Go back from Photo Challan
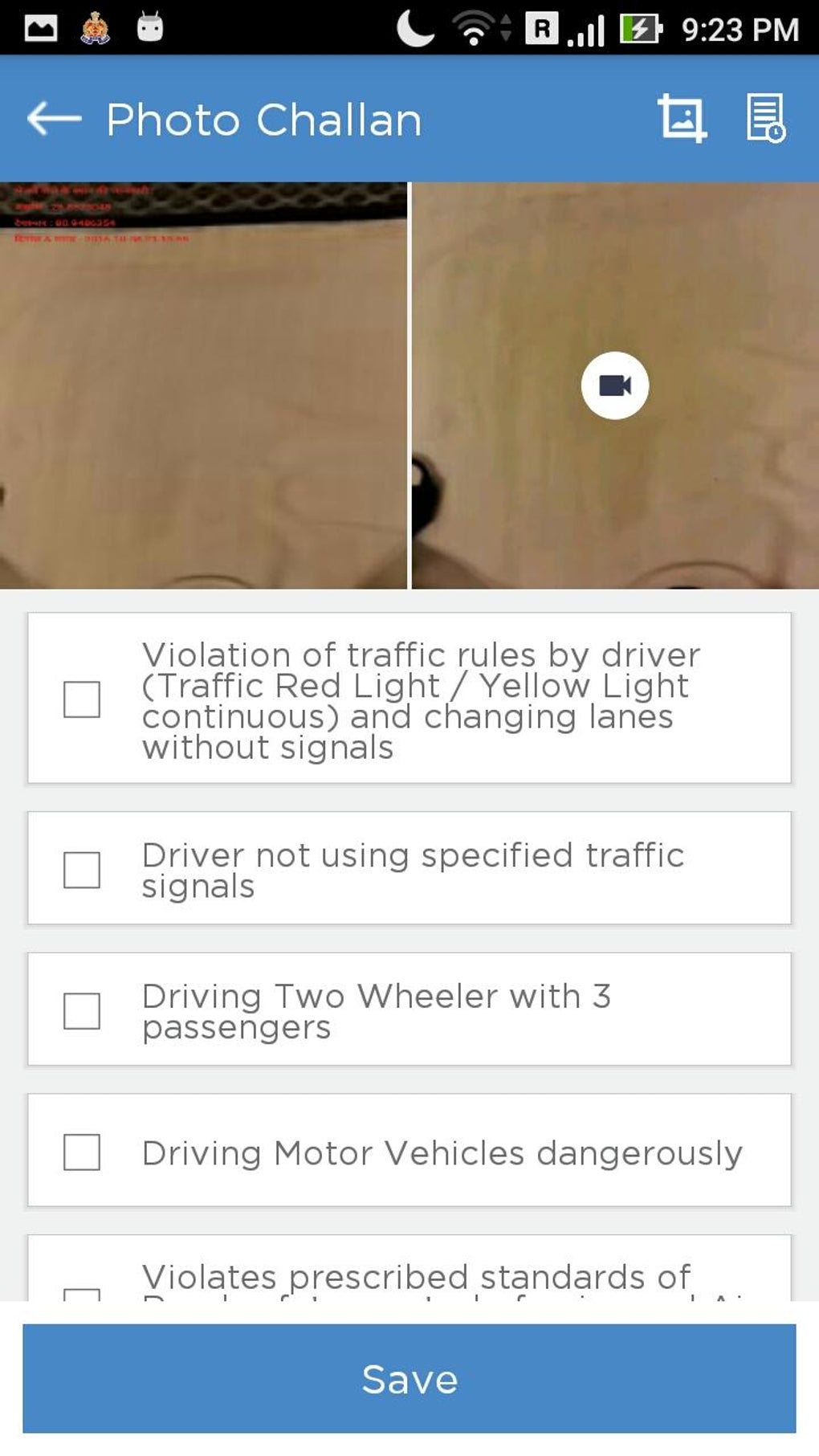 pos(54,119)
